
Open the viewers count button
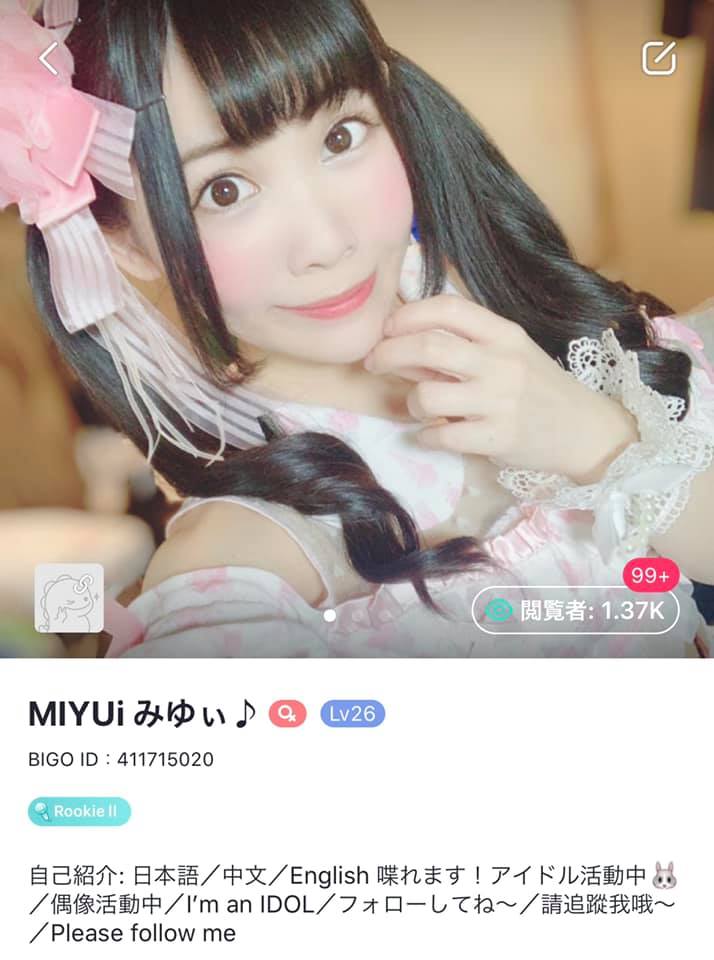575,610
